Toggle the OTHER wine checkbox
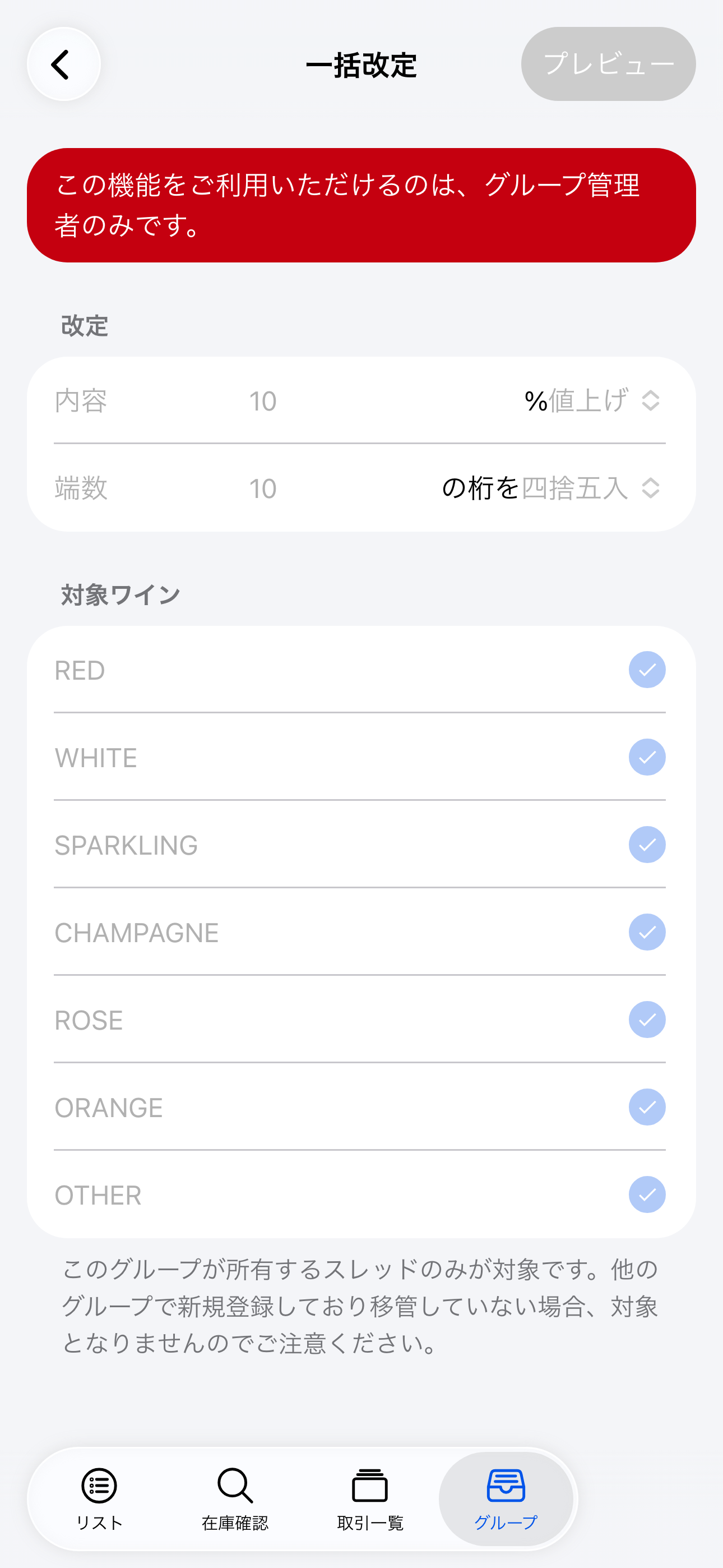This screenshot has height=1568, width=723. coord(646,1195)
